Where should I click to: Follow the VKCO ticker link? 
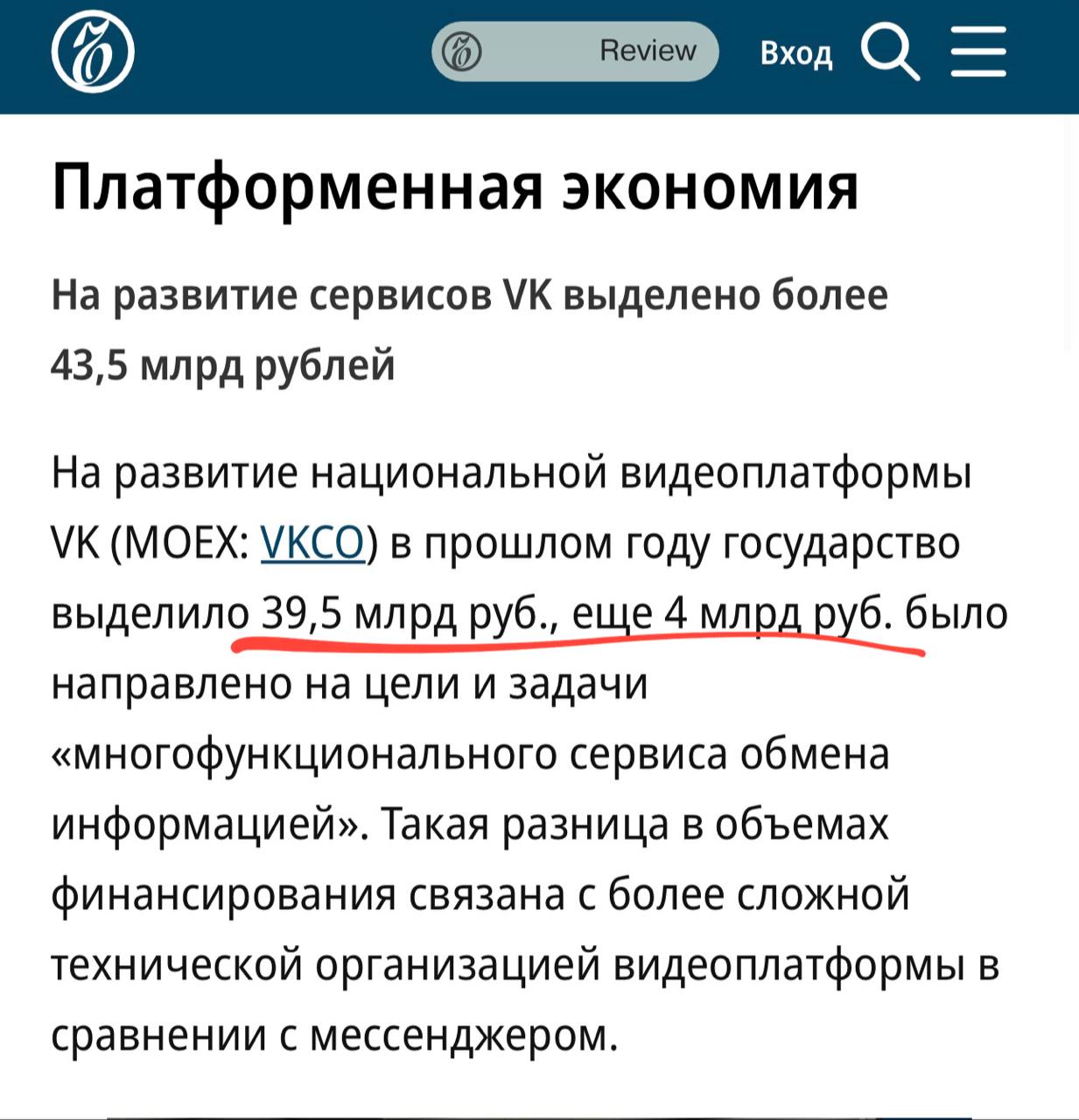pos(312,542)
